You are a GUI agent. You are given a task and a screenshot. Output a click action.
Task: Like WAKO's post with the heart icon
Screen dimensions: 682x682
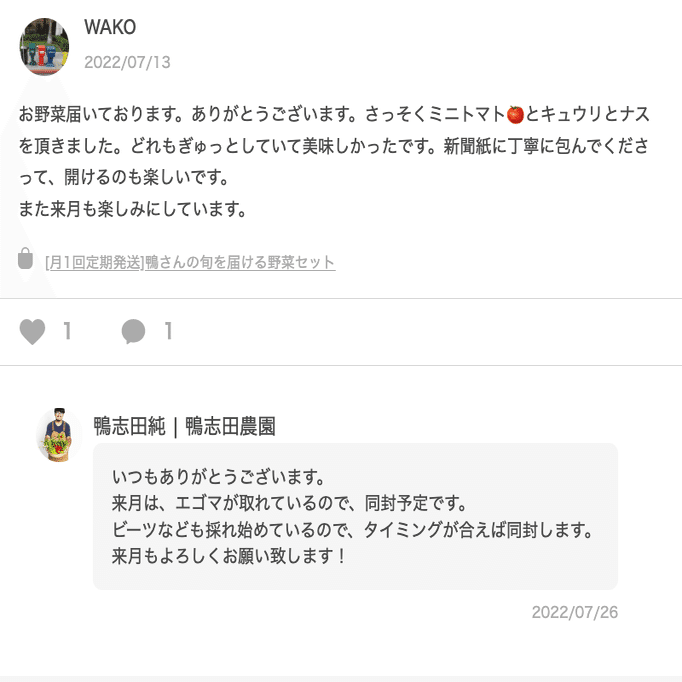tap(33, 331)
